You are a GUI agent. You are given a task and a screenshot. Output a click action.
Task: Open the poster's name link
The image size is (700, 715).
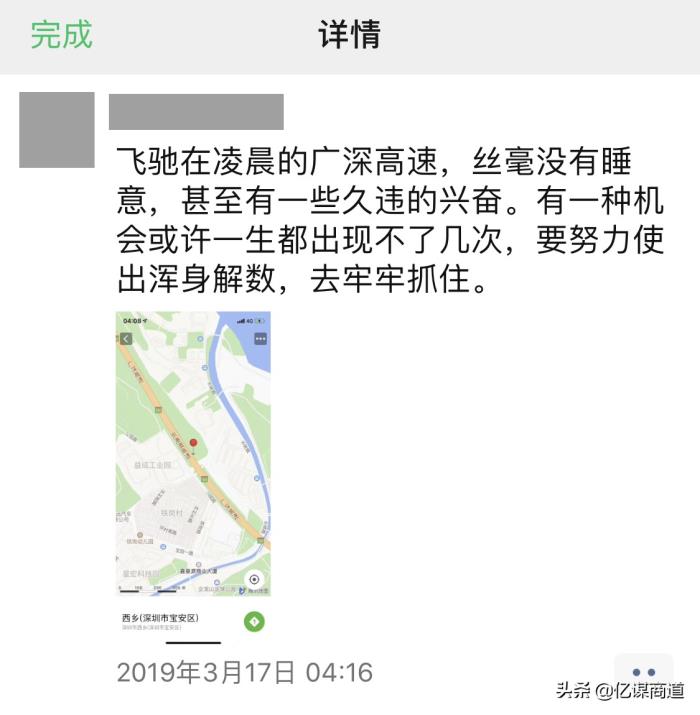click(x=195, y=112)
